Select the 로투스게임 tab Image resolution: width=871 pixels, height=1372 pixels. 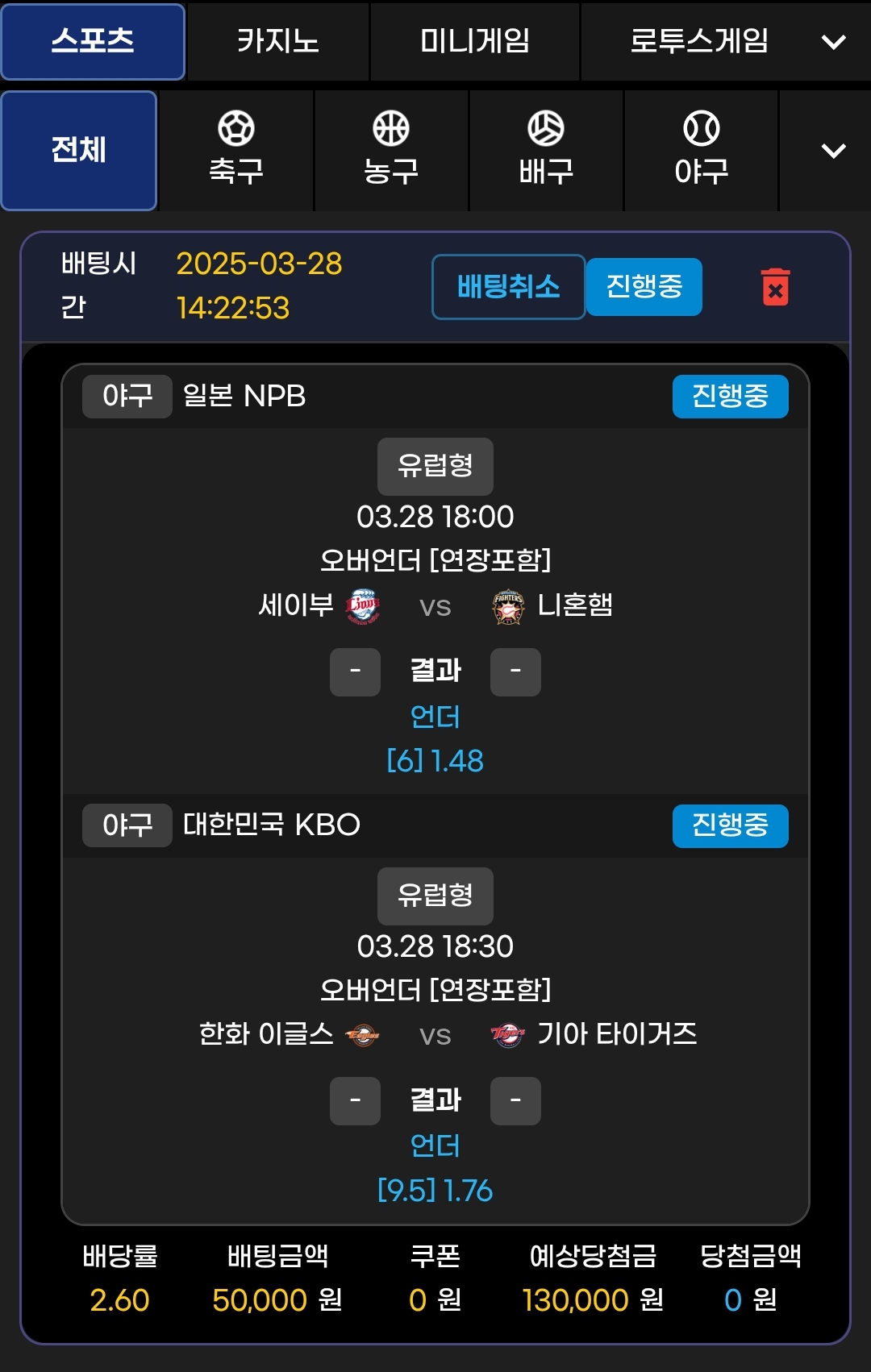[698, 40]
